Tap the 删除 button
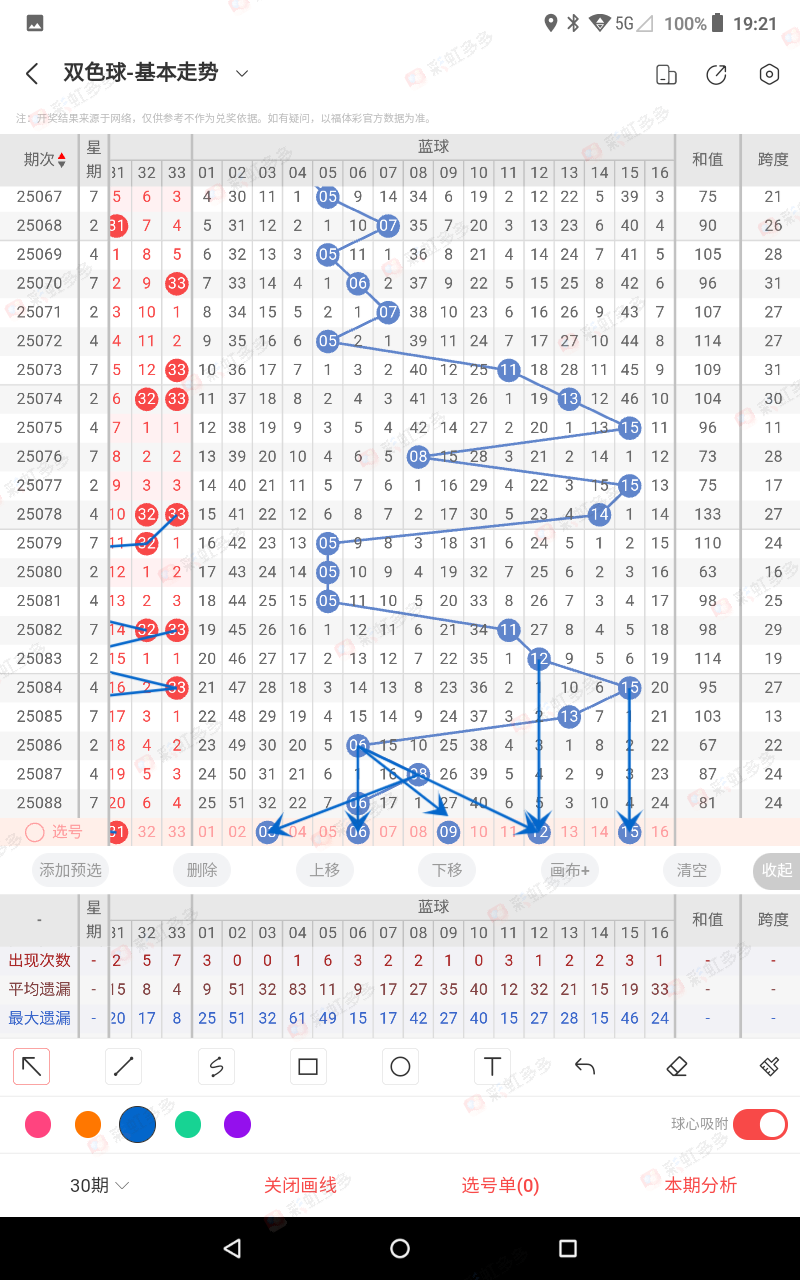This screenshot has width=800, height=1280. [202, 870]
